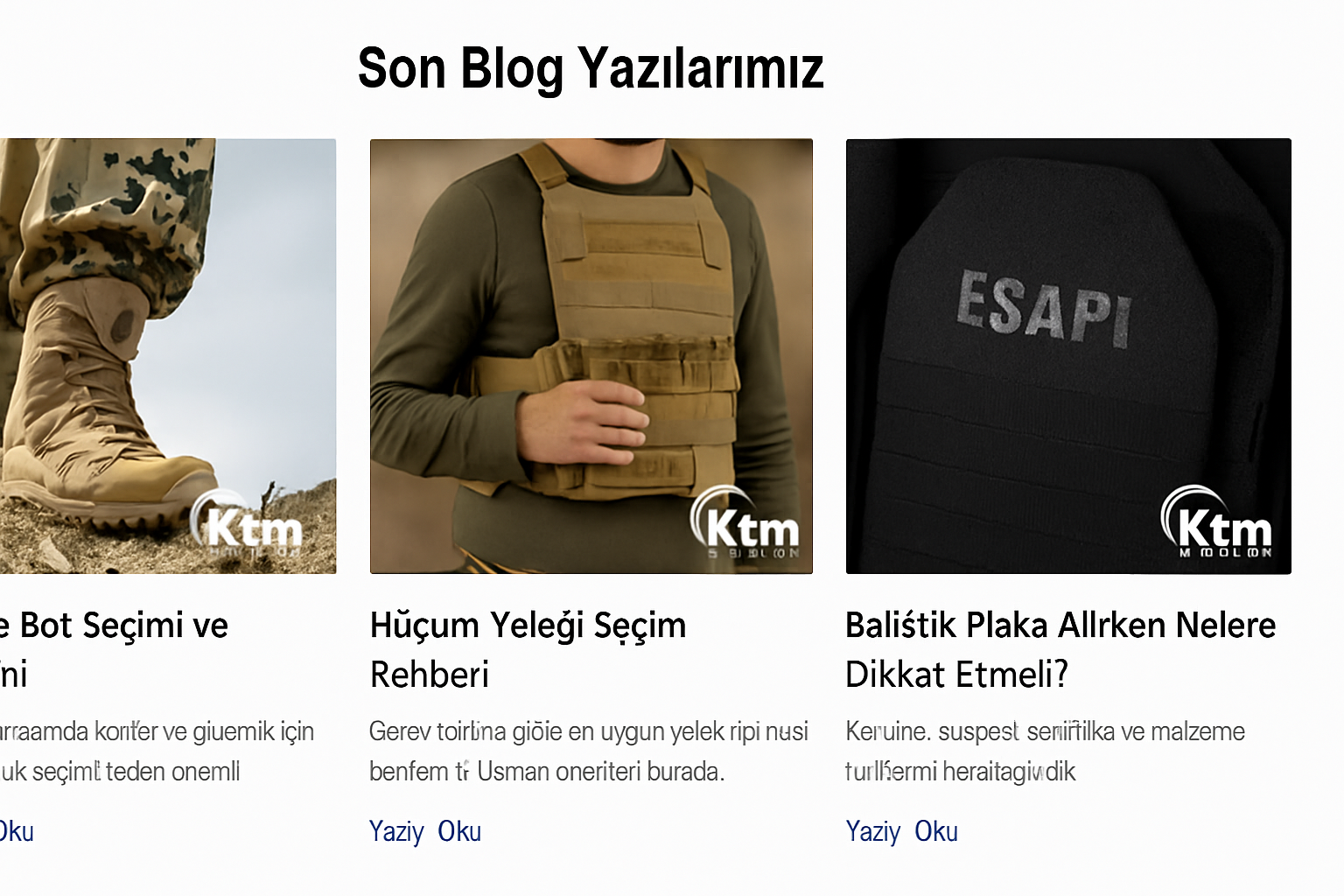Open the tactical vest guide image
1344x896 pixels.
pos(591,356)
